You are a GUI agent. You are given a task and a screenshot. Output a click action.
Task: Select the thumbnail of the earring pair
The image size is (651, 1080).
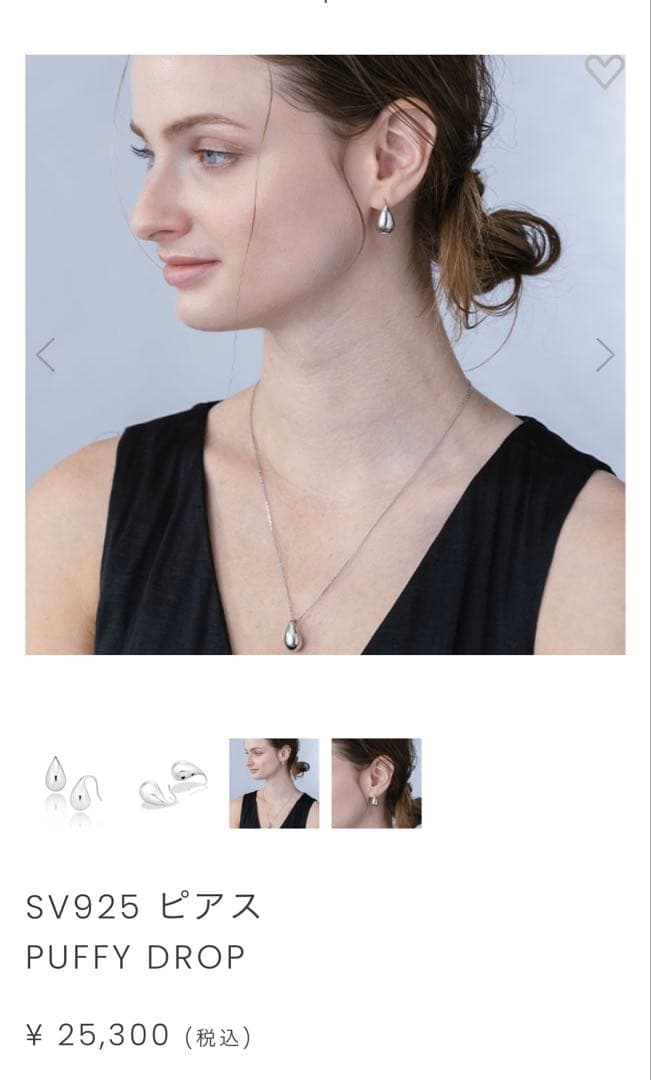(71, 783)
